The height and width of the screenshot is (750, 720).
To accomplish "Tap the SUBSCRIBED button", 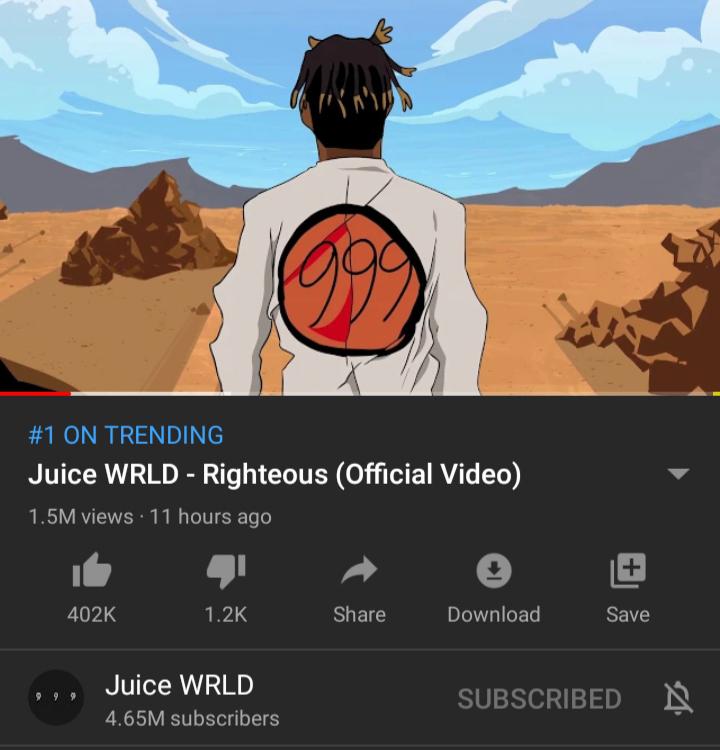I will click(539, 698).
